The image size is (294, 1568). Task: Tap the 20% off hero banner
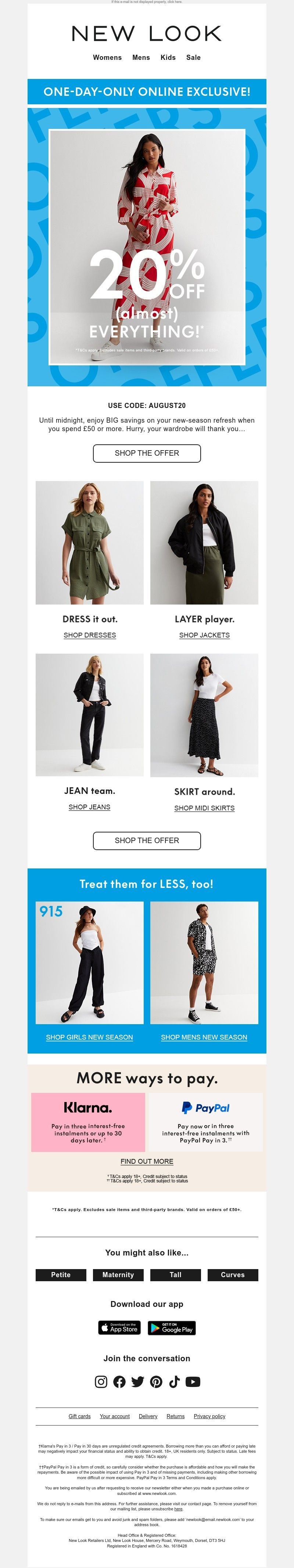coord(147,246)
